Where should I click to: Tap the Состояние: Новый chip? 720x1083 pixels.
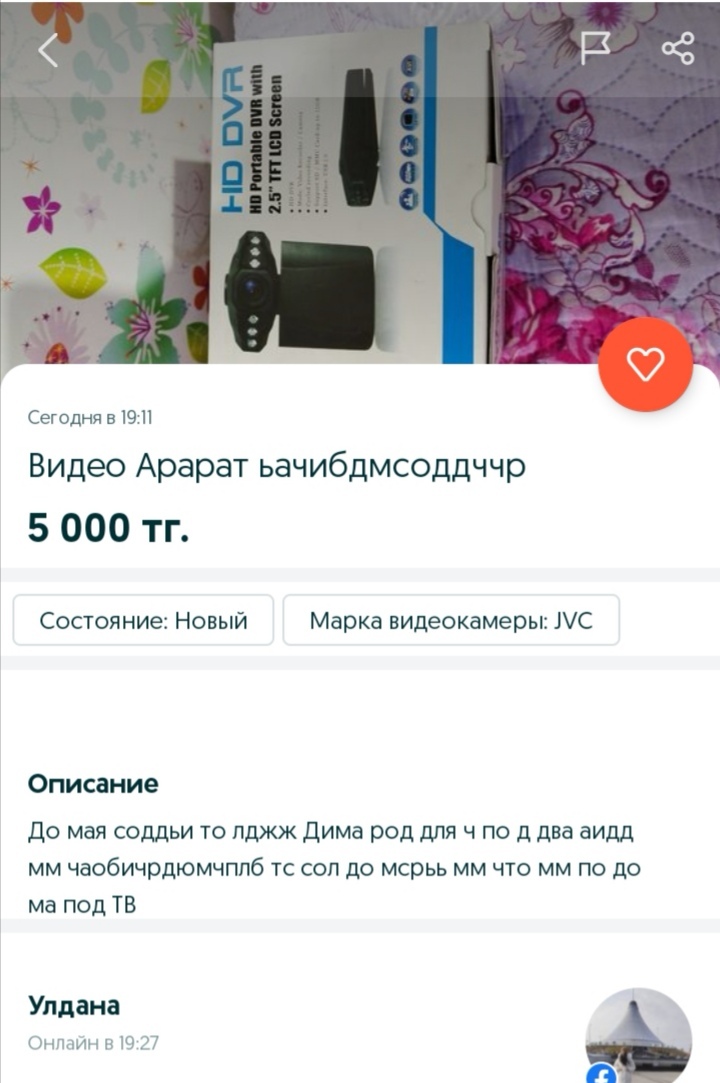(x=143, y=621)
